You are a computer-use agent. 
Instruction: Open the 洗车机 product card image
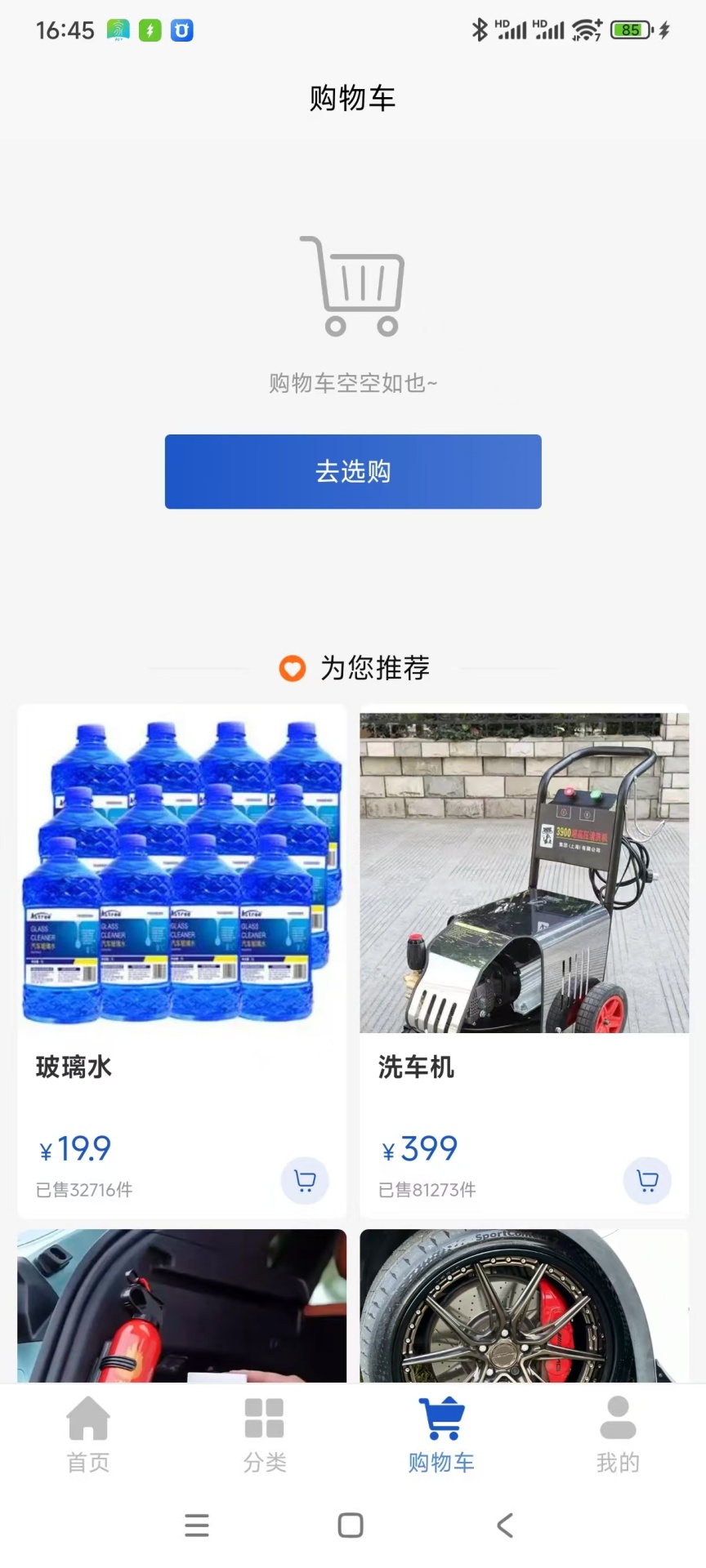pos(524,871)
